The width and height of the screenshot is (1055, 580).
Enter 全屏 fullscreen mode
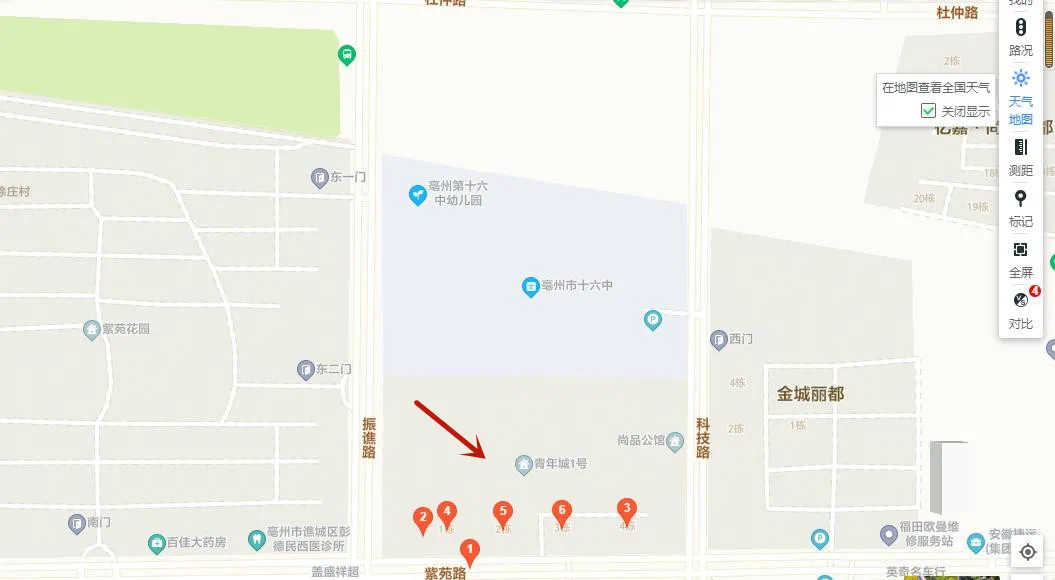pos(1020,259)
